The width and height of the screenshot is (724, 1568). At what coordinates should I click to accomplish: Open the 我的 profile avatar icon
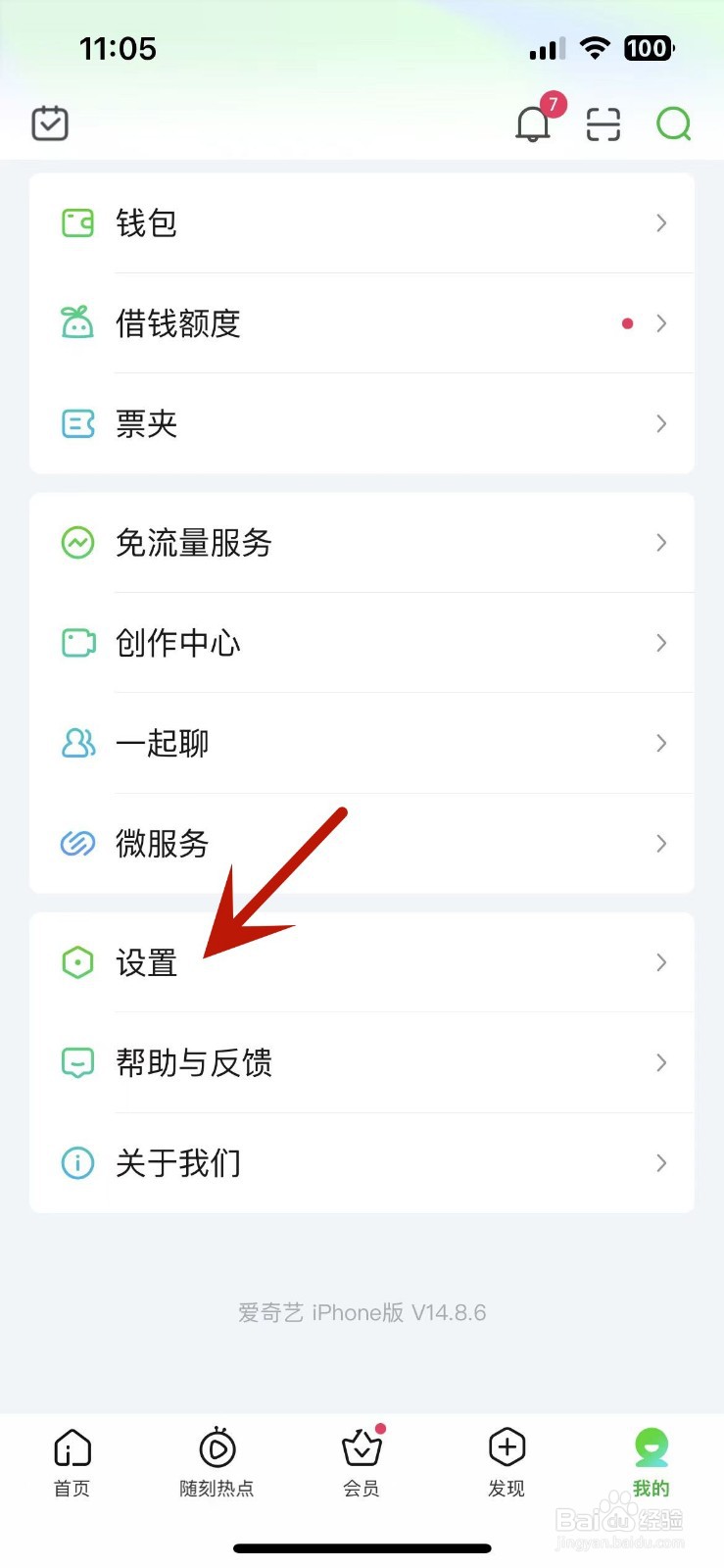pyautogui.click(x=650, y=1445)
